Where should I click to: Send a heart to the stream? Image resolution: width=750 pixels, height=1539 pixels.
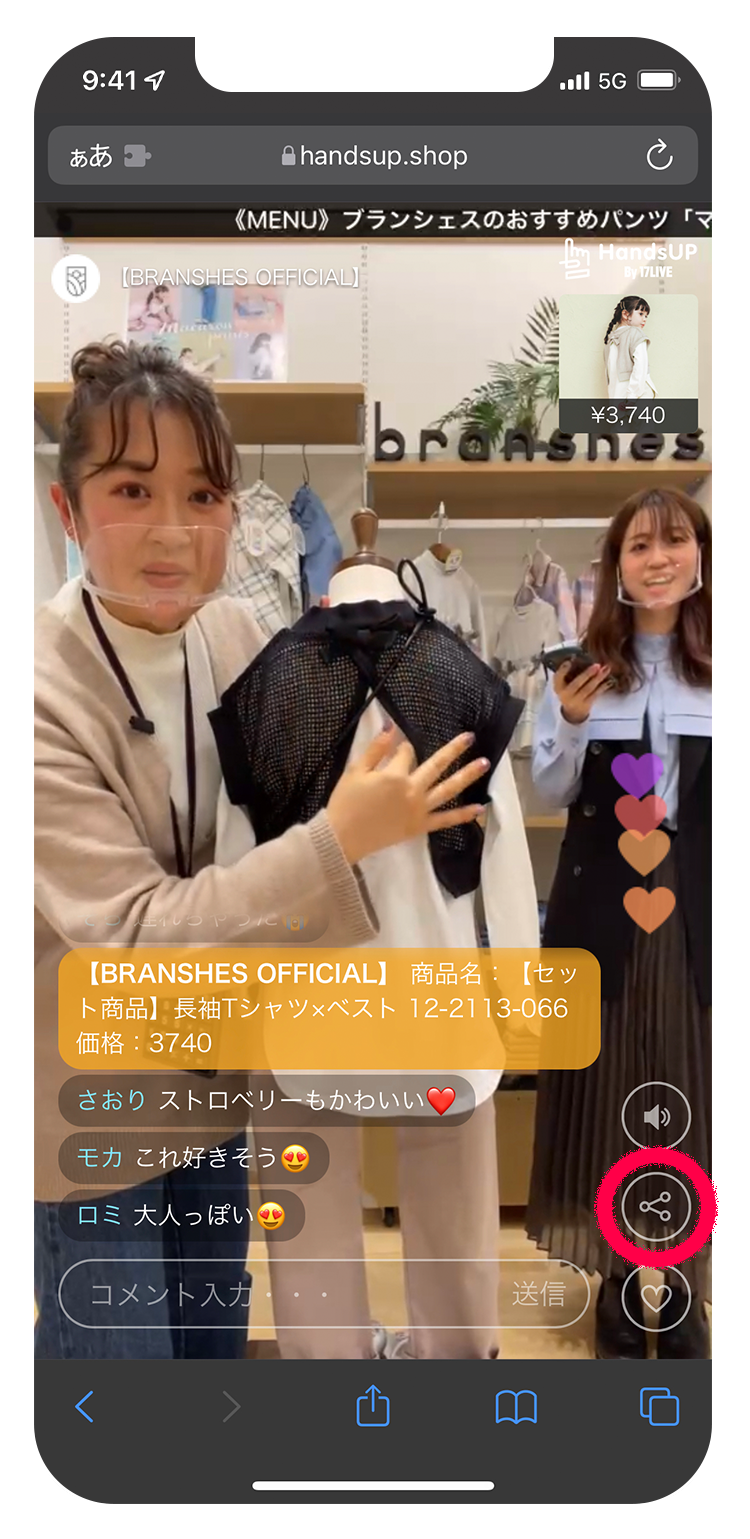tap(656, 1297)
